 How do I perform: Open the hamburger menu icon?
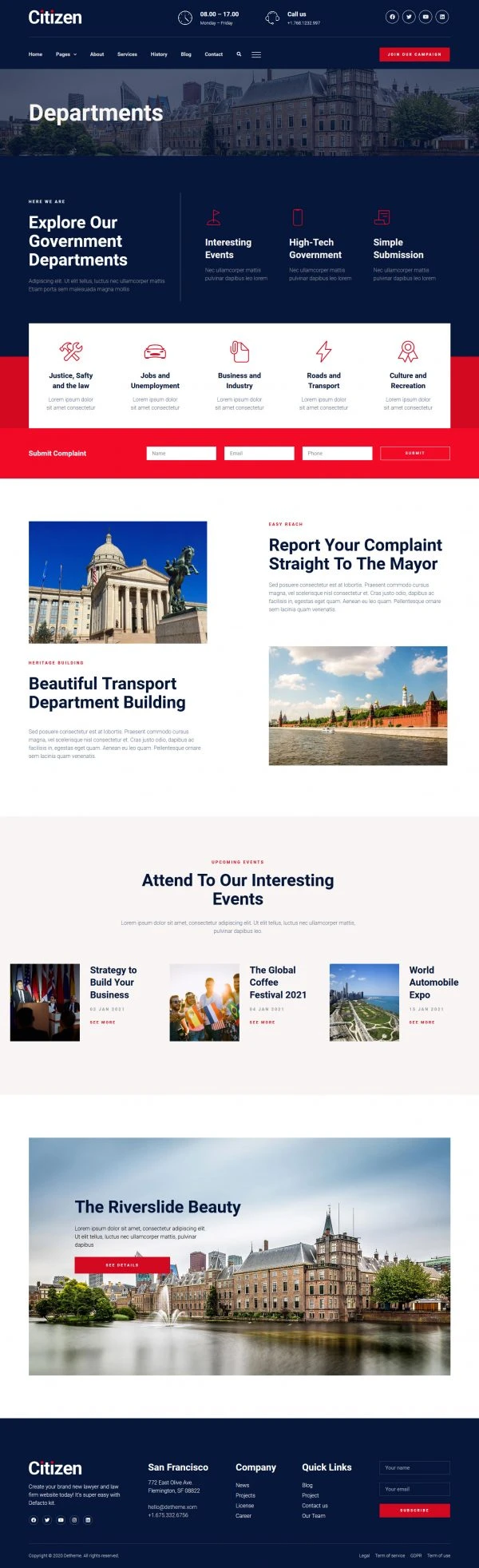[256, 54]
